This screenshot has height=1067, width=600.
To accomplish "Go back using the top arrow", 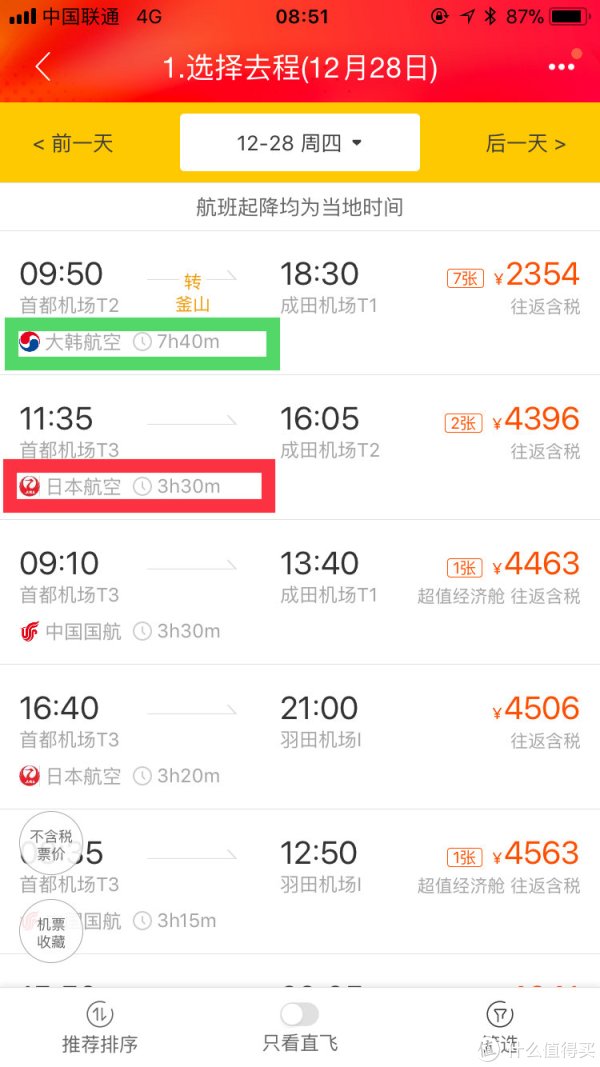I will [42, 67].
